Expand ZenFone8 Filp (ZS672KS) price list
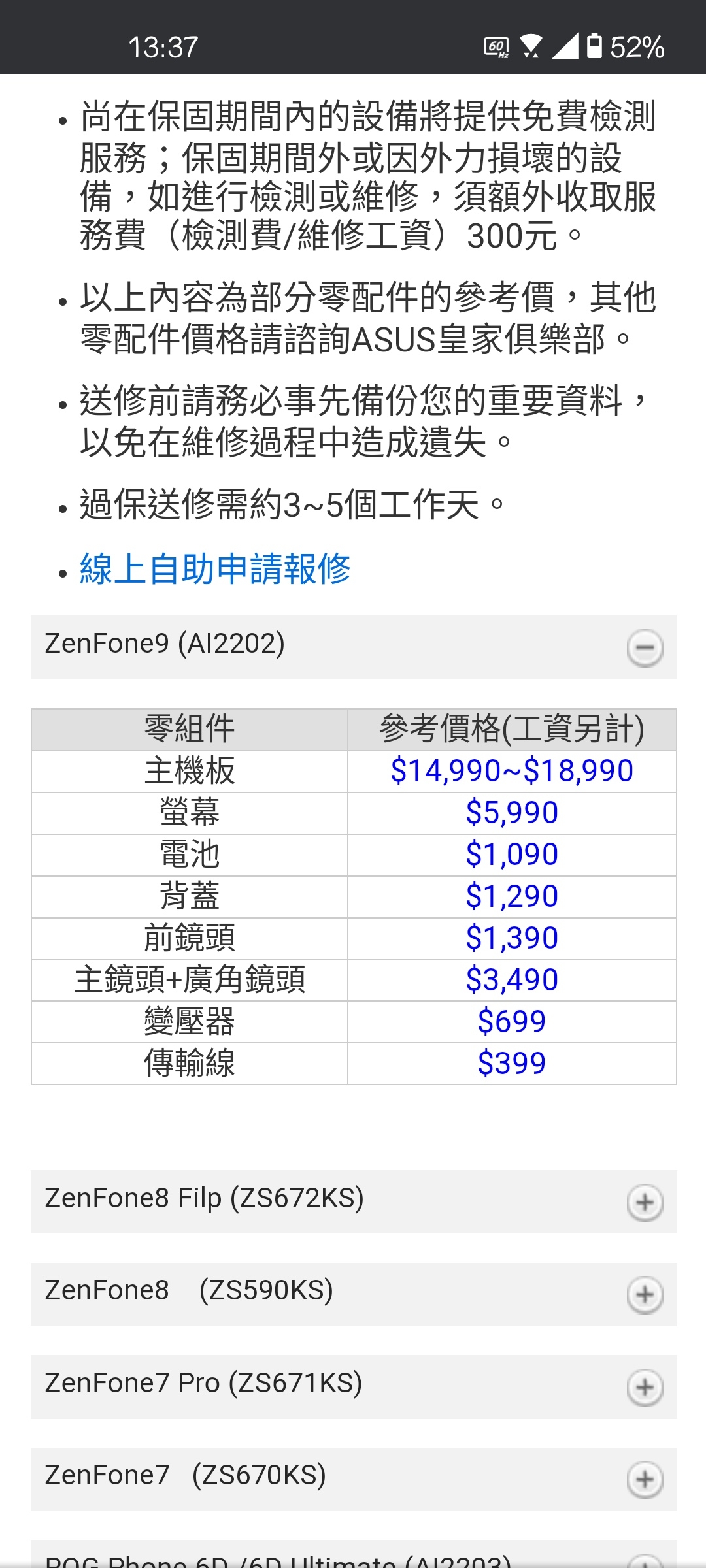The image size is (706, 1568). [354, 1201]
